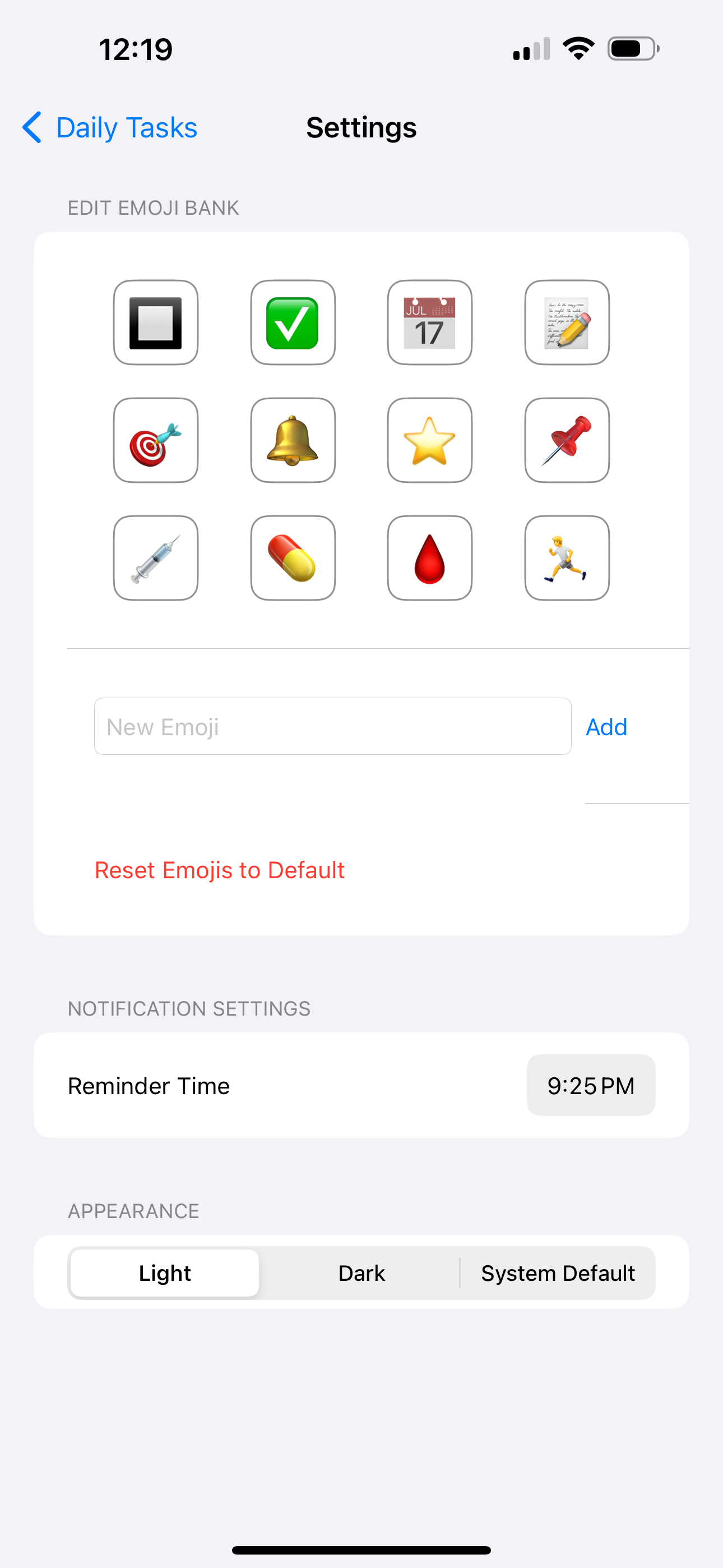The width and height of the screenshot is (723, 1568).
Task: Choose the calendar emoji
Action: 430,322
